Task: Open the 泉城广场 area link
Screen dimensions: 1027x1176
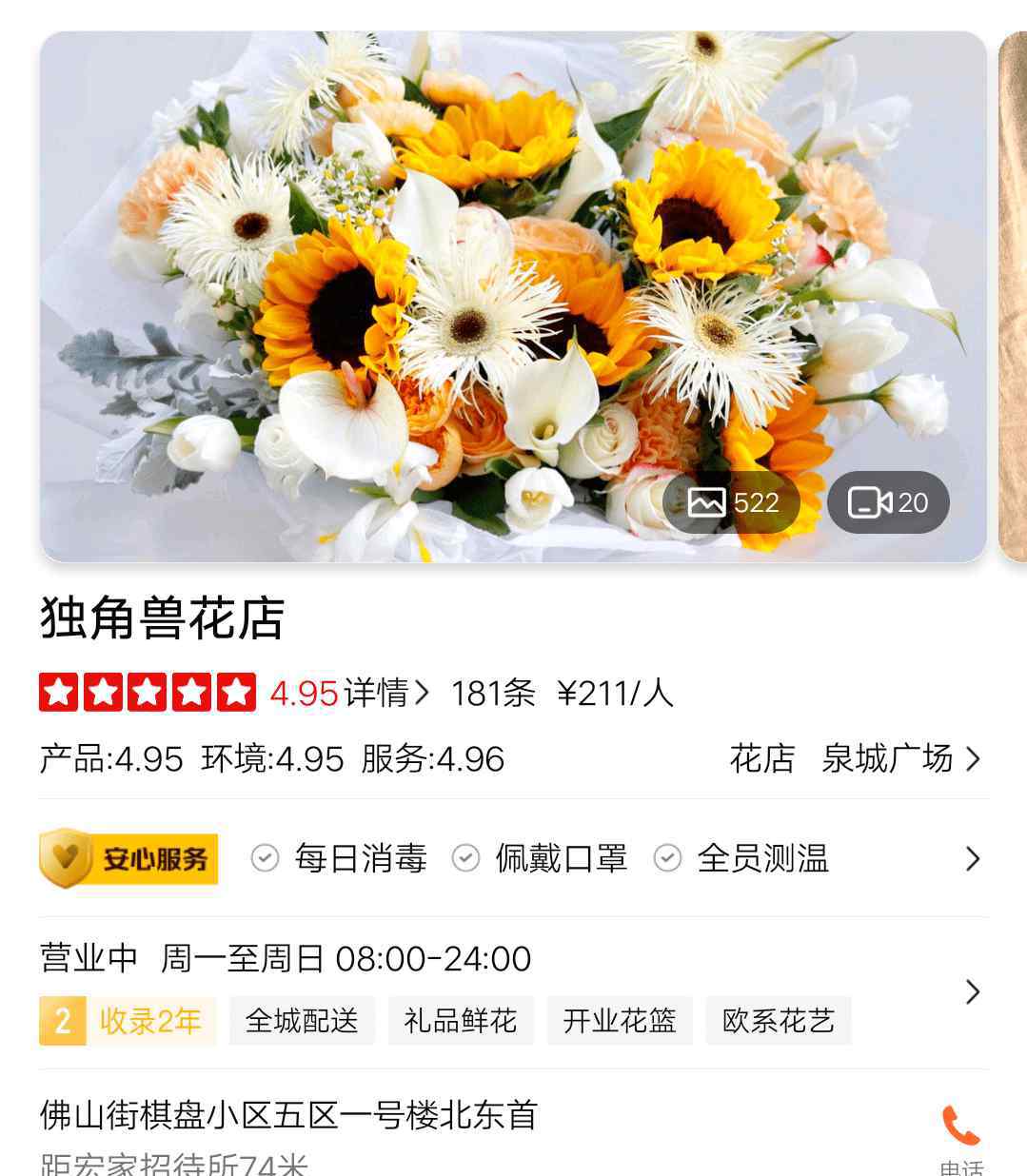Action: point(900,759)
